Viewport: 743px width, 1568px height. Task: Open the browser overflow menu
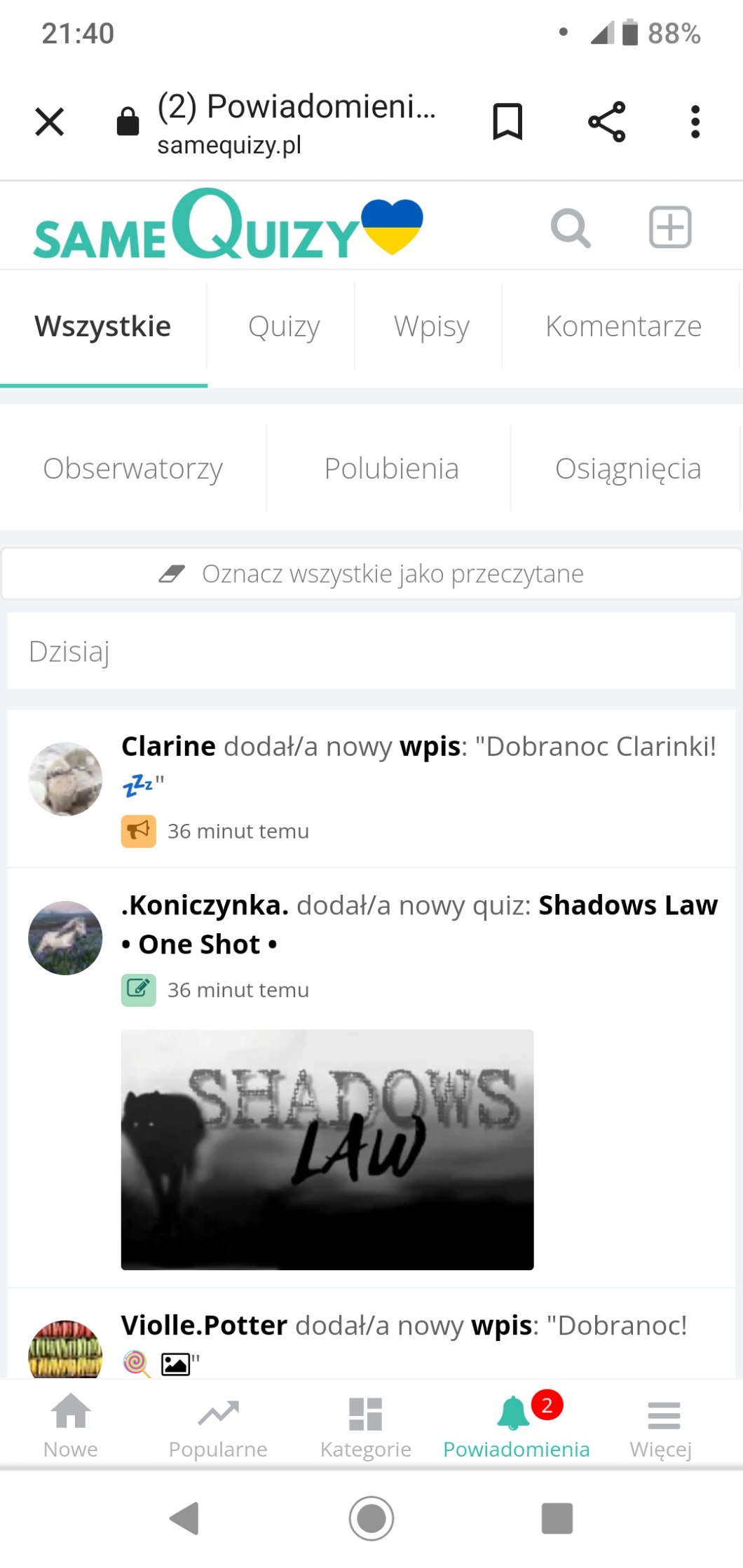(695, 122)
